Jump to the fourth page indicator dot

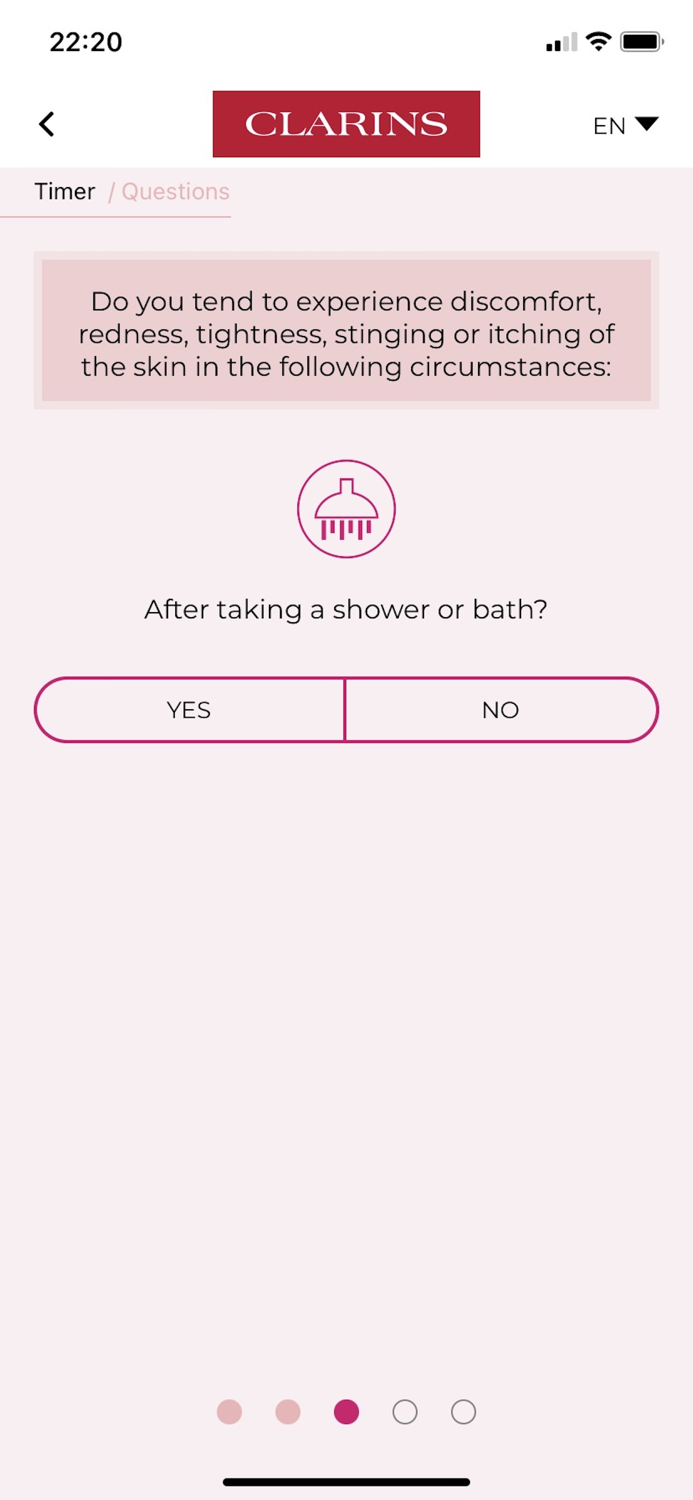[x=405, y=1412]
